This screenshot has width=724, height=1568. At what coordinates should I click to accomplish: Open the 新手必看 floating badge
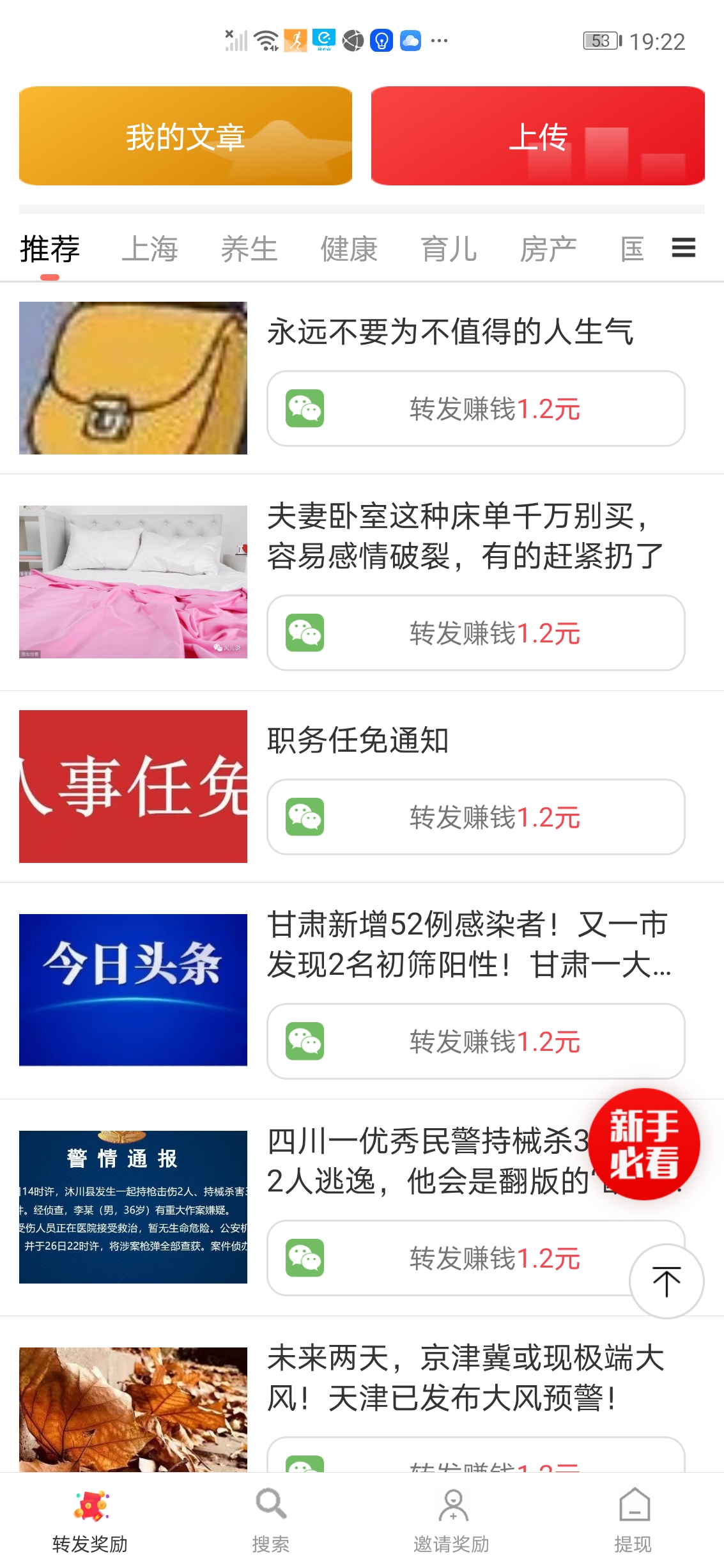click(644, 1145)
